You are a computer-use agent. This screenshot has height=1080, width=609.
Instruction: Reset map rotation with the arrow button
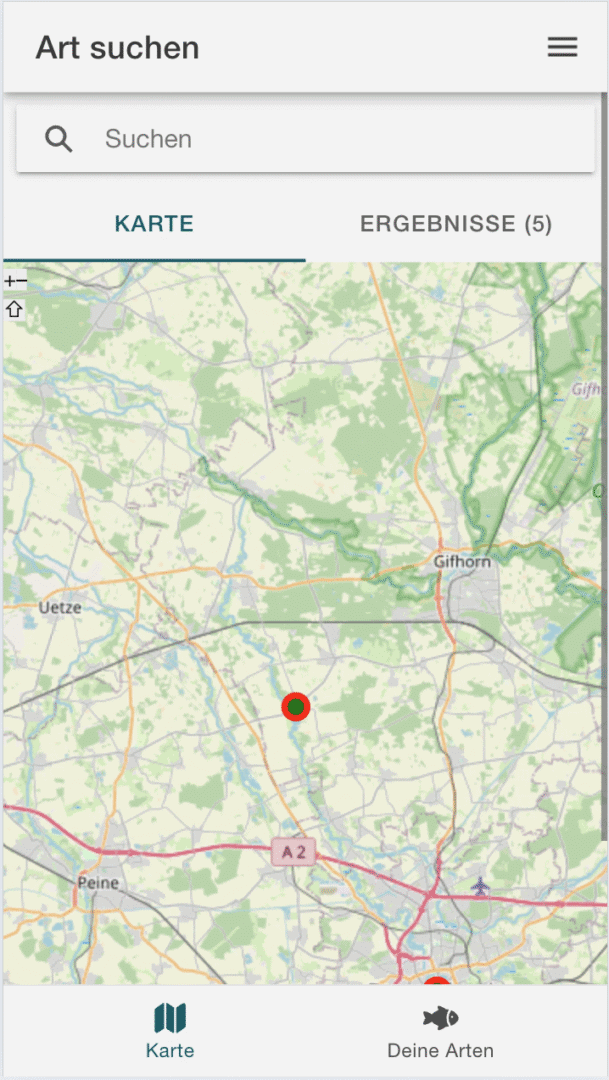[x=14, y=309]
